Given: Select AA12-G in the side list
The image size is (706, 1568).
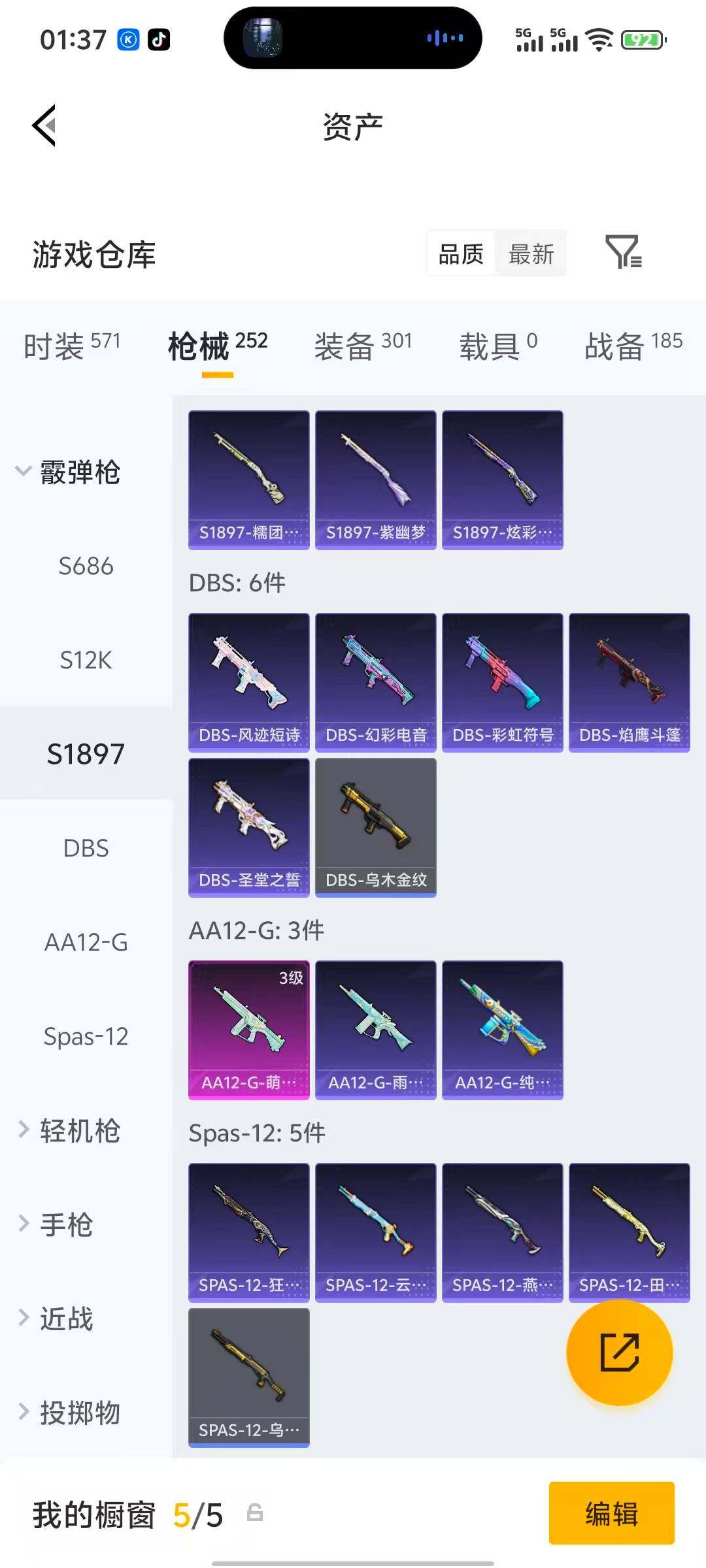Looking at the screenshot, I should tap(86, 942).
